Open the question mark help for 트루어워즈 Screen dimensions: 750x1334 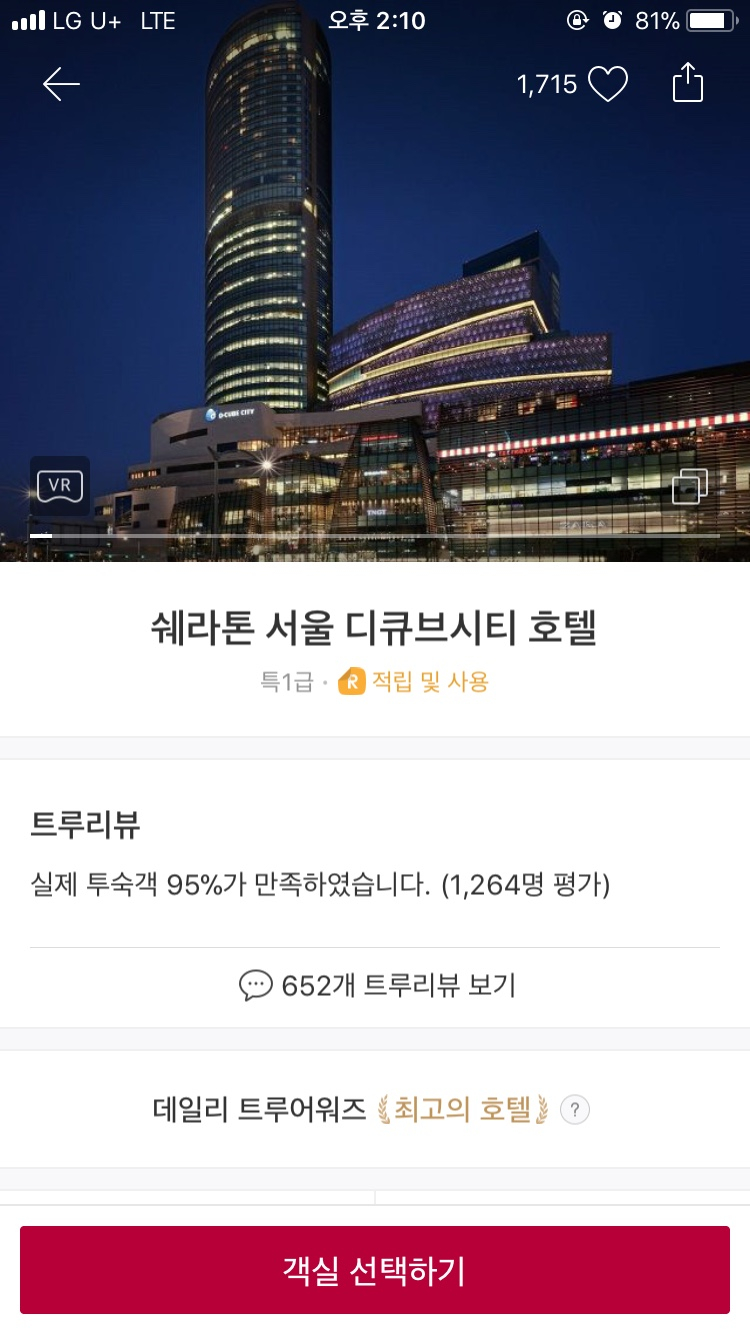574,1110
